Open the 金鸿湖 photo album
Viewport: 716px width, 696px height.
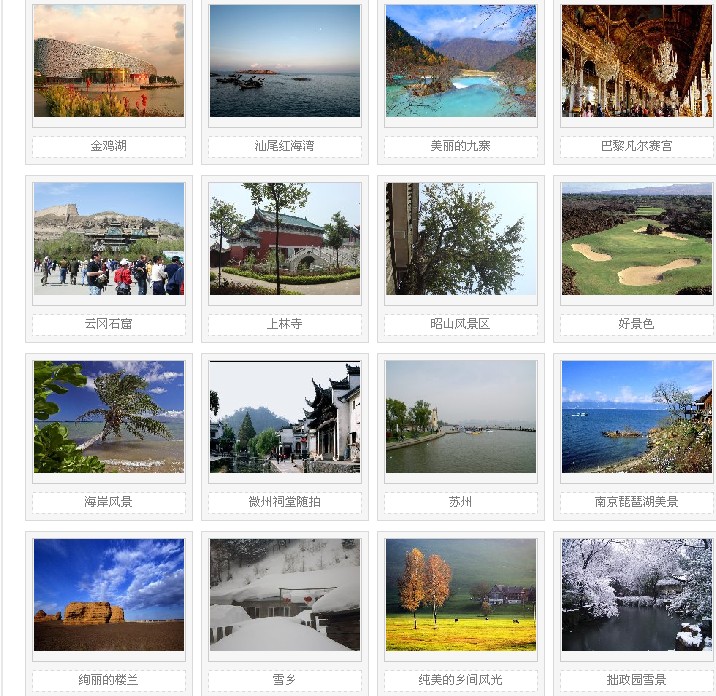tap(108, 61)
